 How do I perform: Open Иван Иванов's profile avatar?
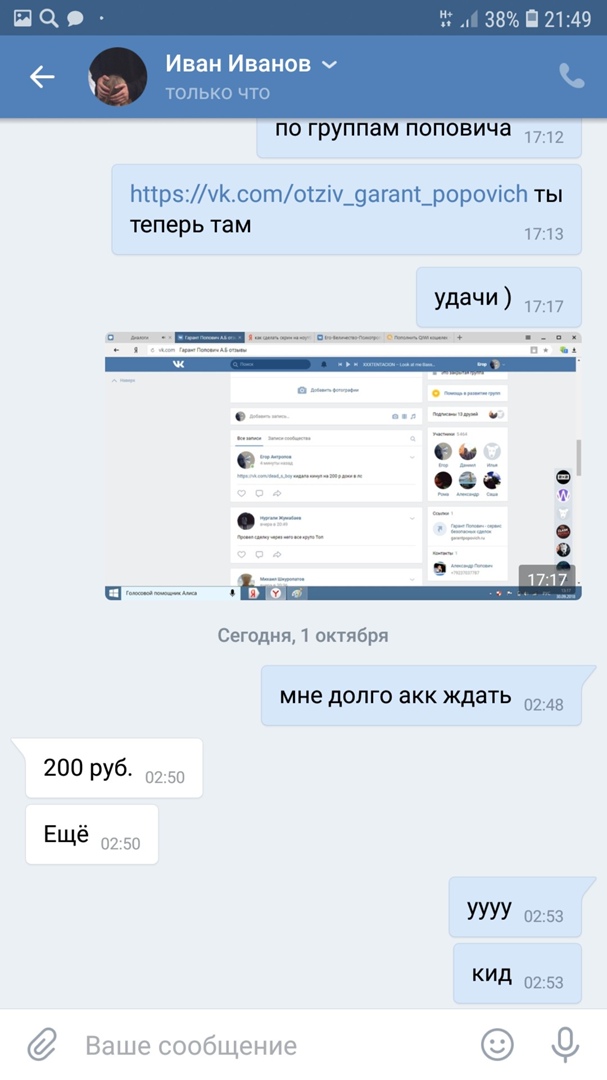pos(118,77)
